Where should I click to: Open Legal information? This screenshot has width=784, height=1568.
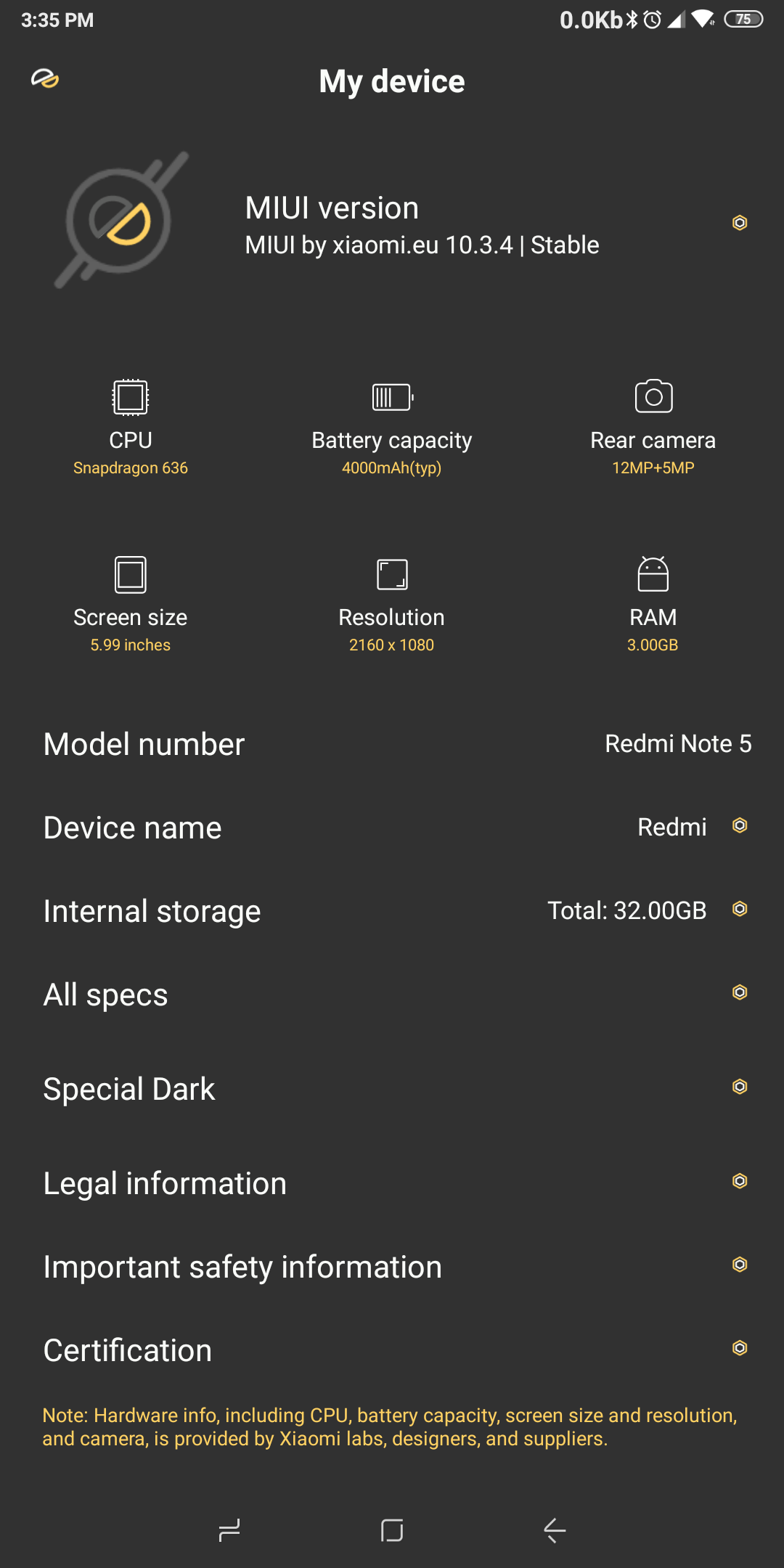tap(392, 1183)
